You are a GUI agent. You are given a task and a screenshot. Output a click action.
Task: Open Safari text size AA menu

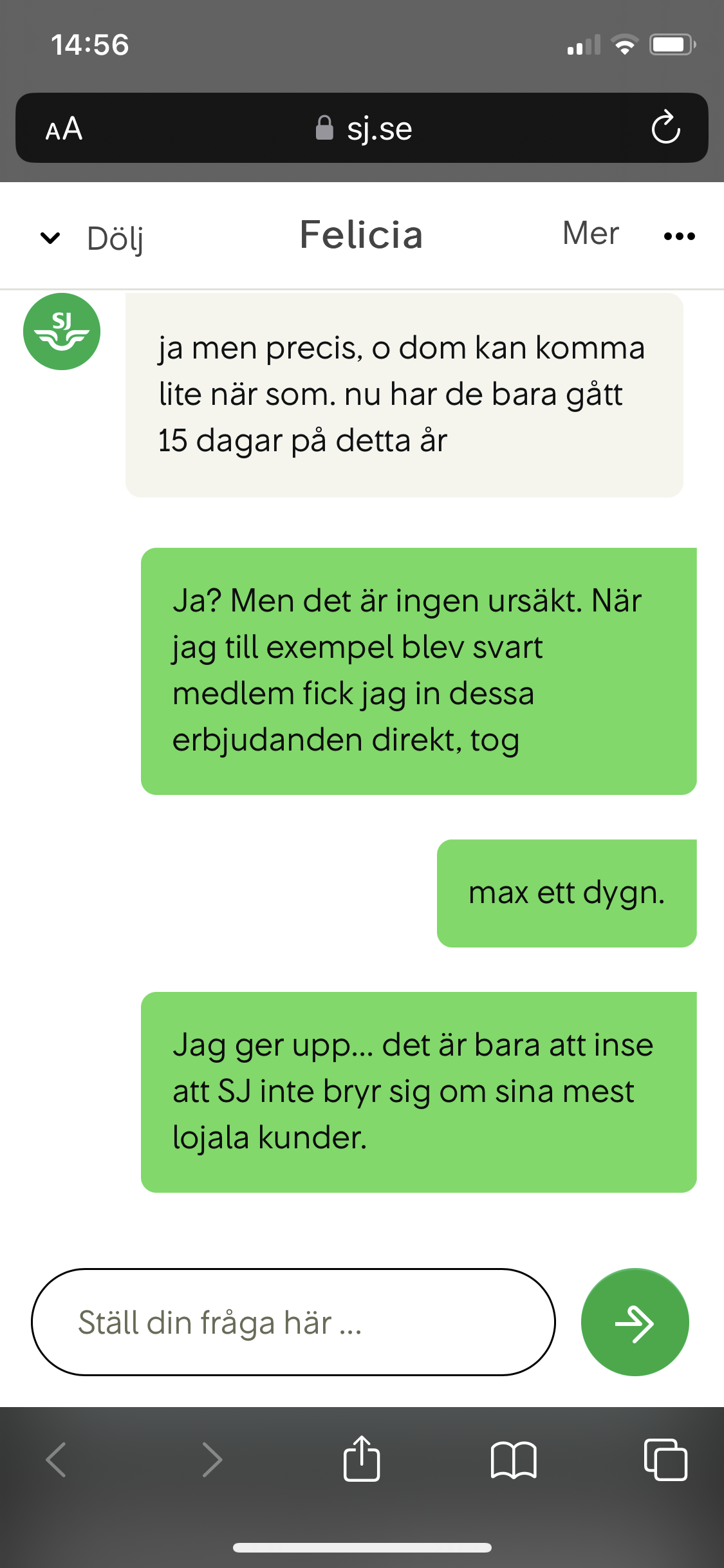pyautogui.click(x=64, y=129)
